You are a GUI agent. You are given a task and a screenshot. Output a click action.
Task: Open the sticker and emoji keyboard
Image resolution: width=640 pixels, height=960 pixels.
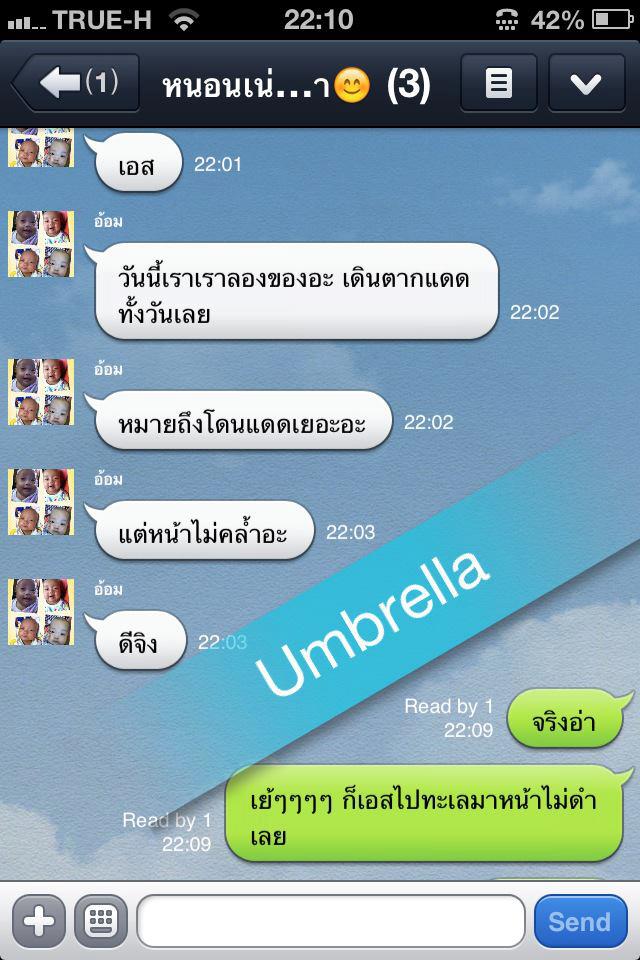point(100,920)
